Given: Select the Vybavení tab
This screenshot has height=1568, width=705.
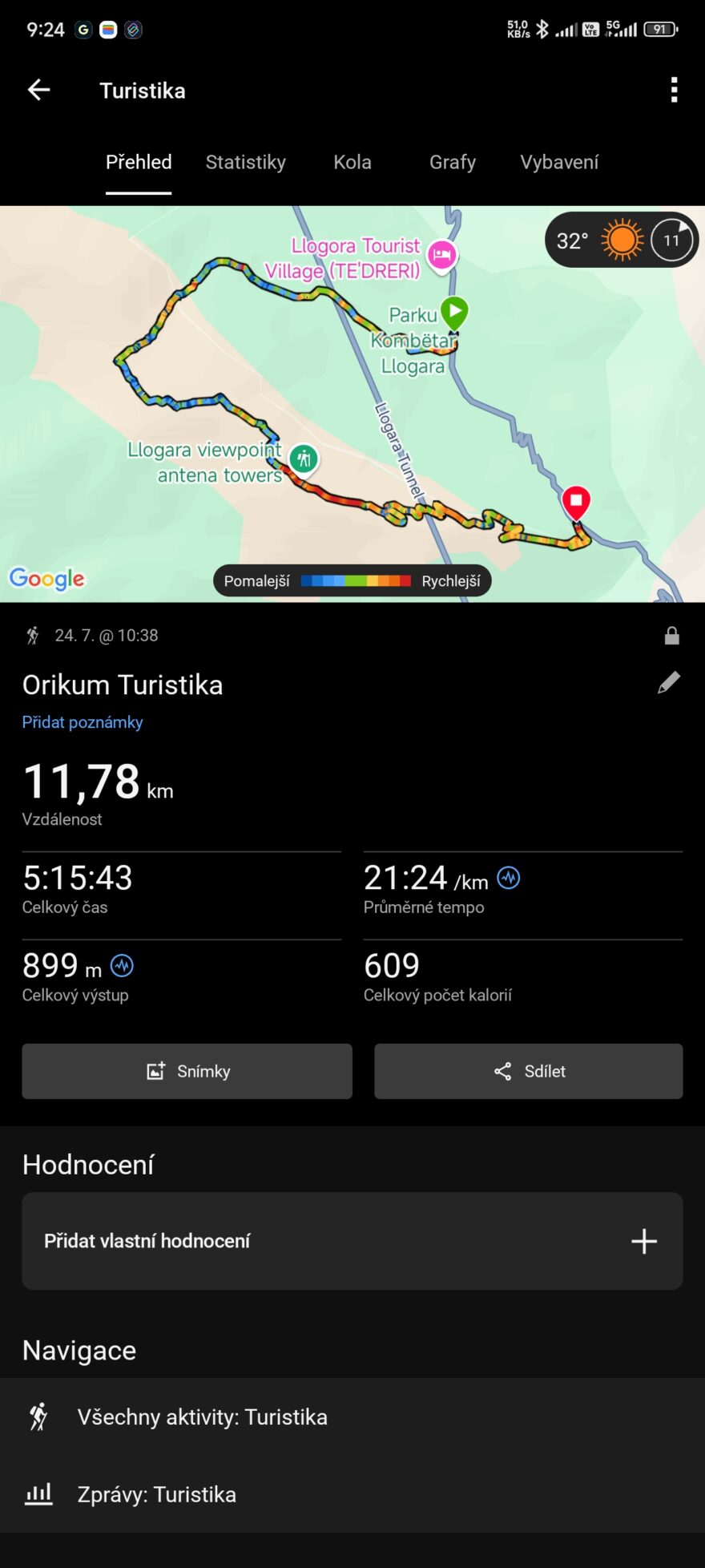Looking at the screenshot, I should point(559,162).
